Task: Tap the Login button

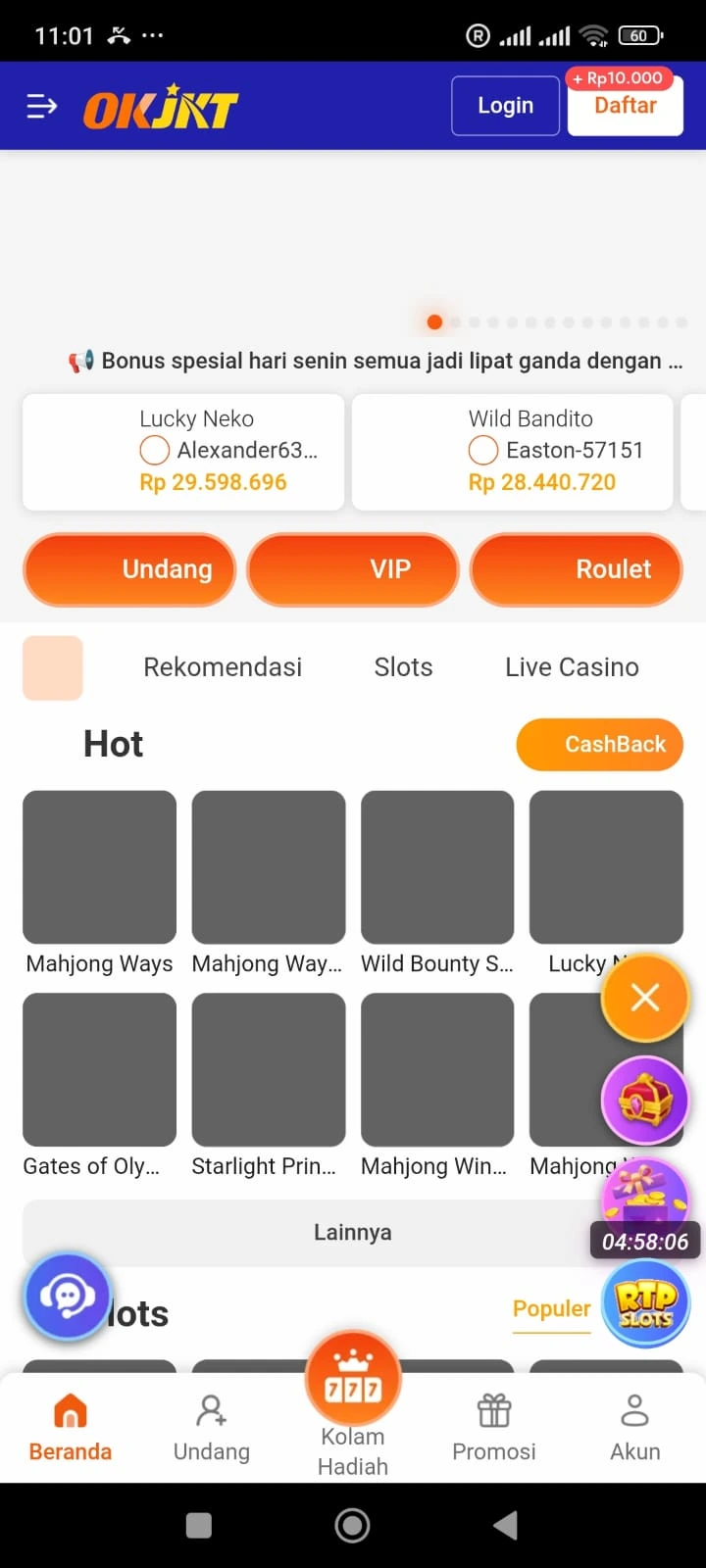Action: point(505,105)
